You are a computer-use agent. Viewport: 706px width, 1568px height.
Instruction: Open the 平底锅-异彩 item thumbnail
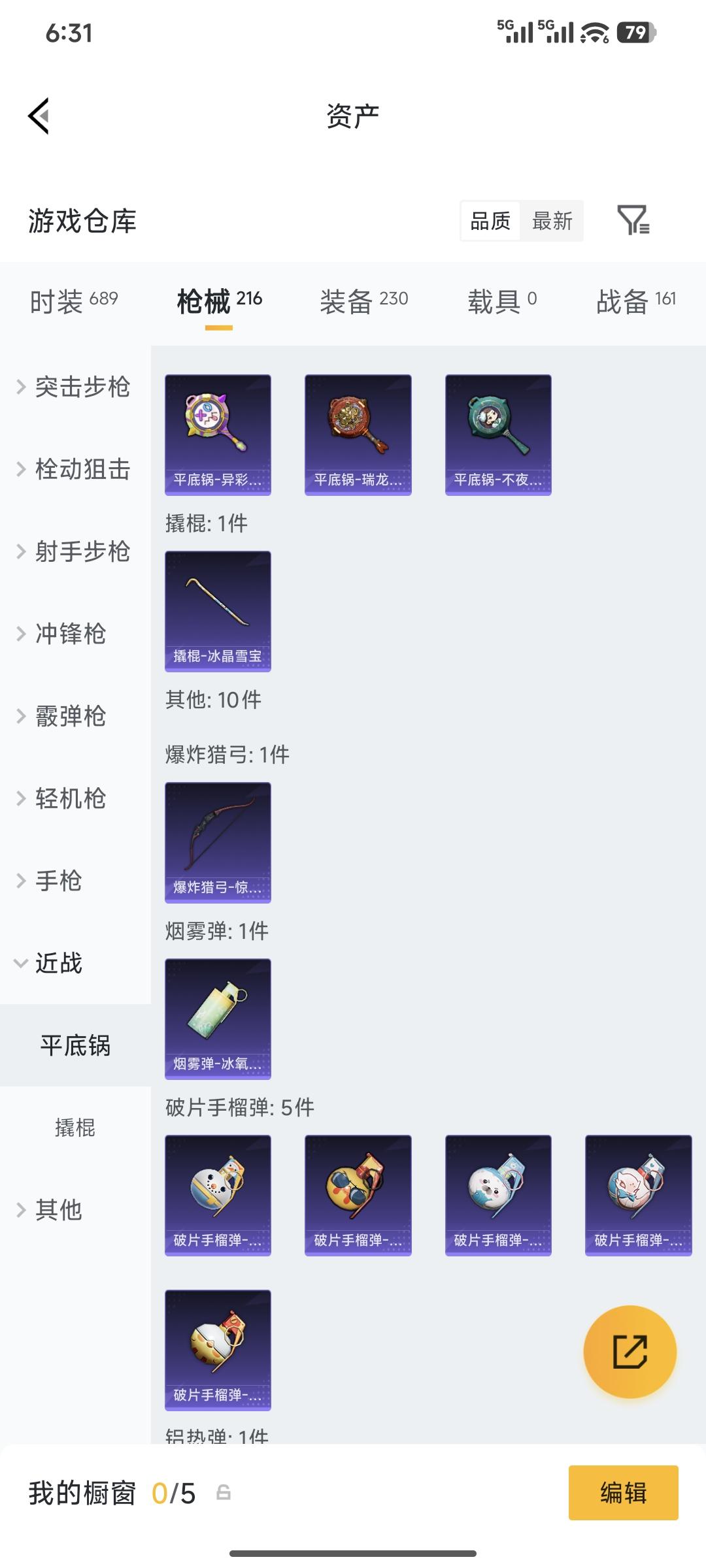coord(218,434)
